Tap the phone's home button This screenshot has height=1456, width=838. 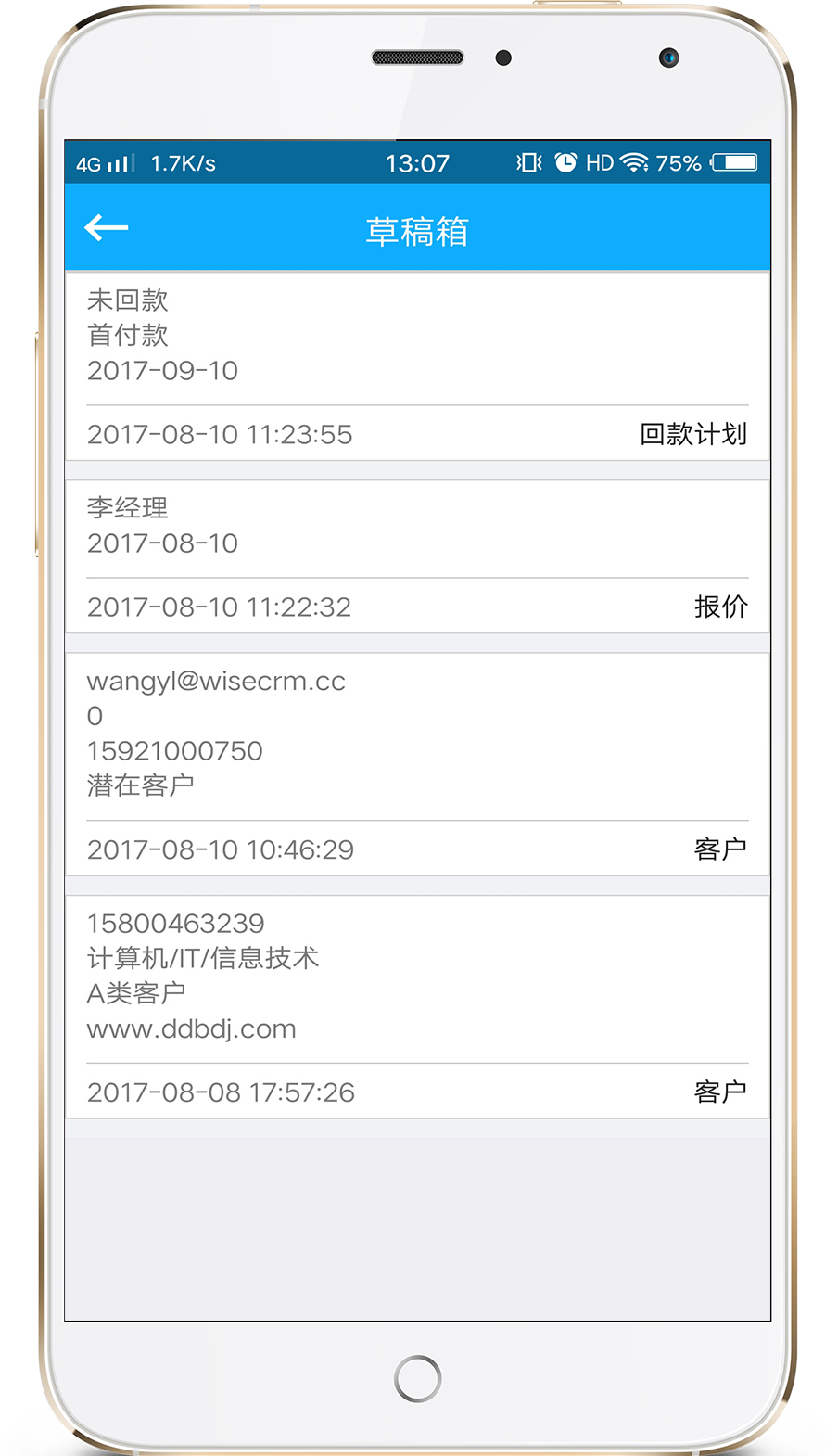417,1378
